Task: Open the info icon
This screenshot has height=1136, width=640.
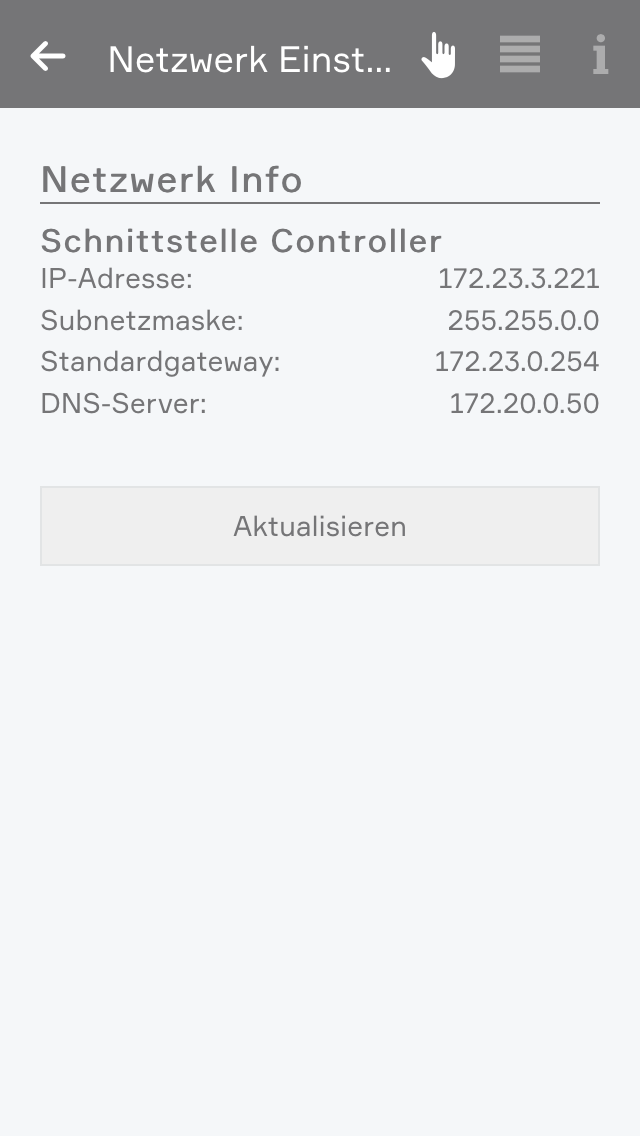Action: 600,55
